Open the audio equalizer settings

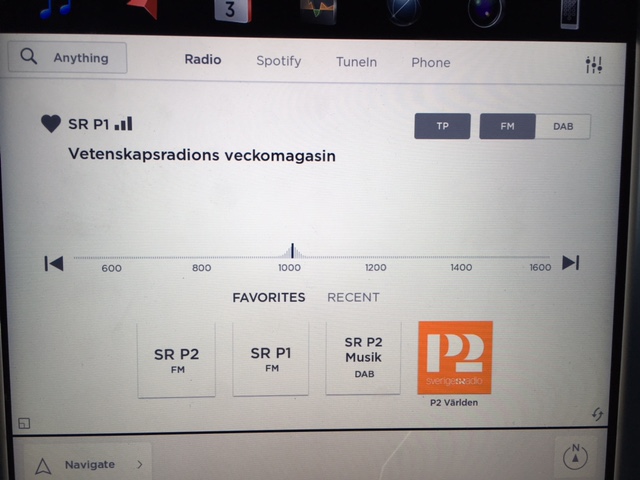click(x=593, y=65)
